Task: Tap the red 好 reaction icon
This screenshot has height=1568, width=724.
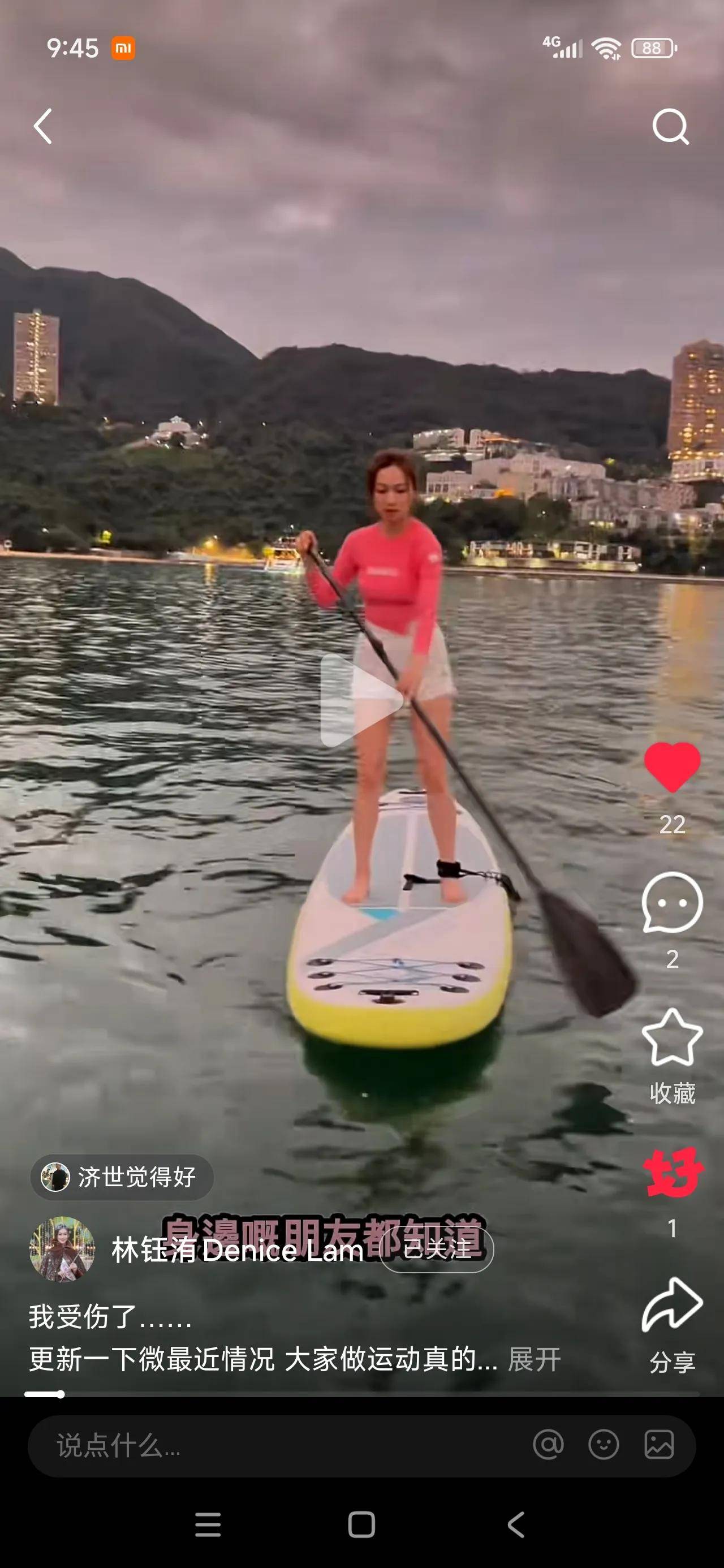Action: coord(672,1171)
